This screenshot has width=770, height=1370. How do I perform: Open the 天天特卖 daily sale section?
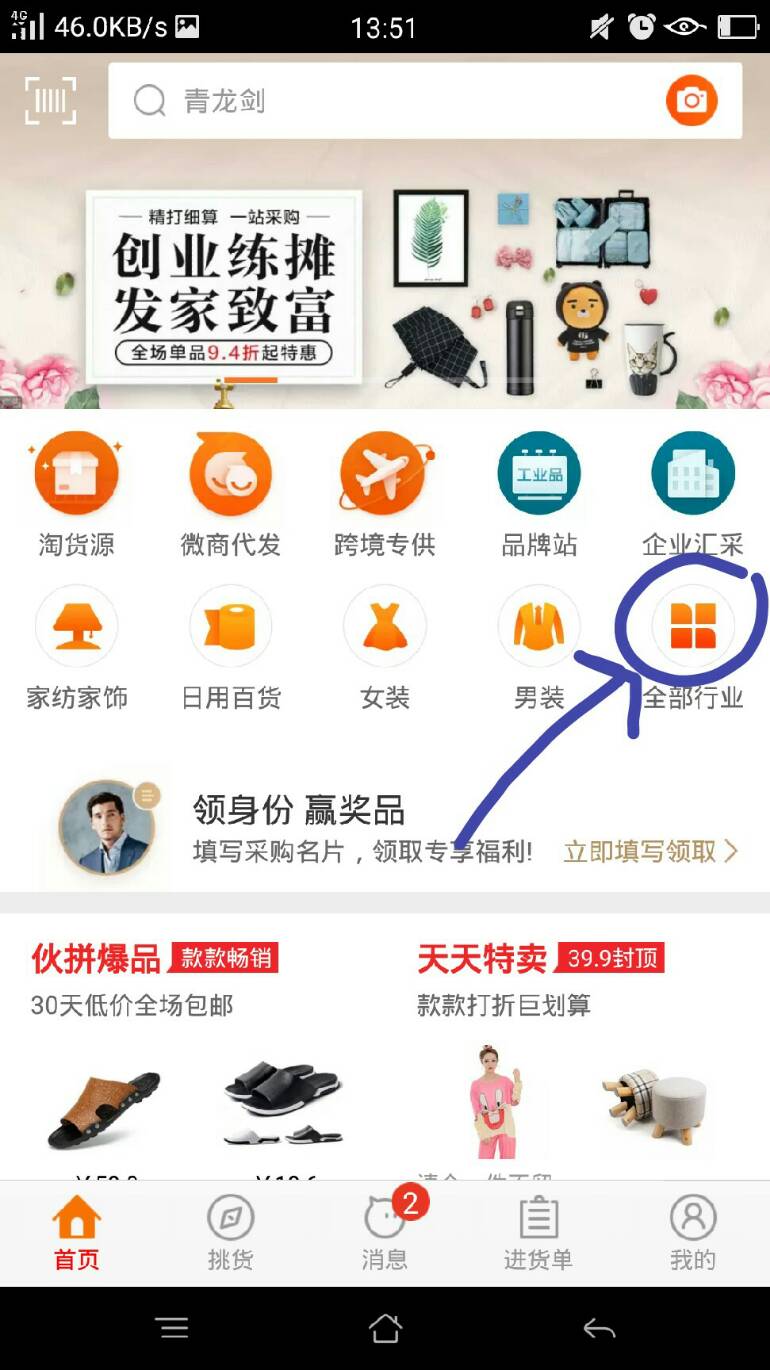coord(483,959)
